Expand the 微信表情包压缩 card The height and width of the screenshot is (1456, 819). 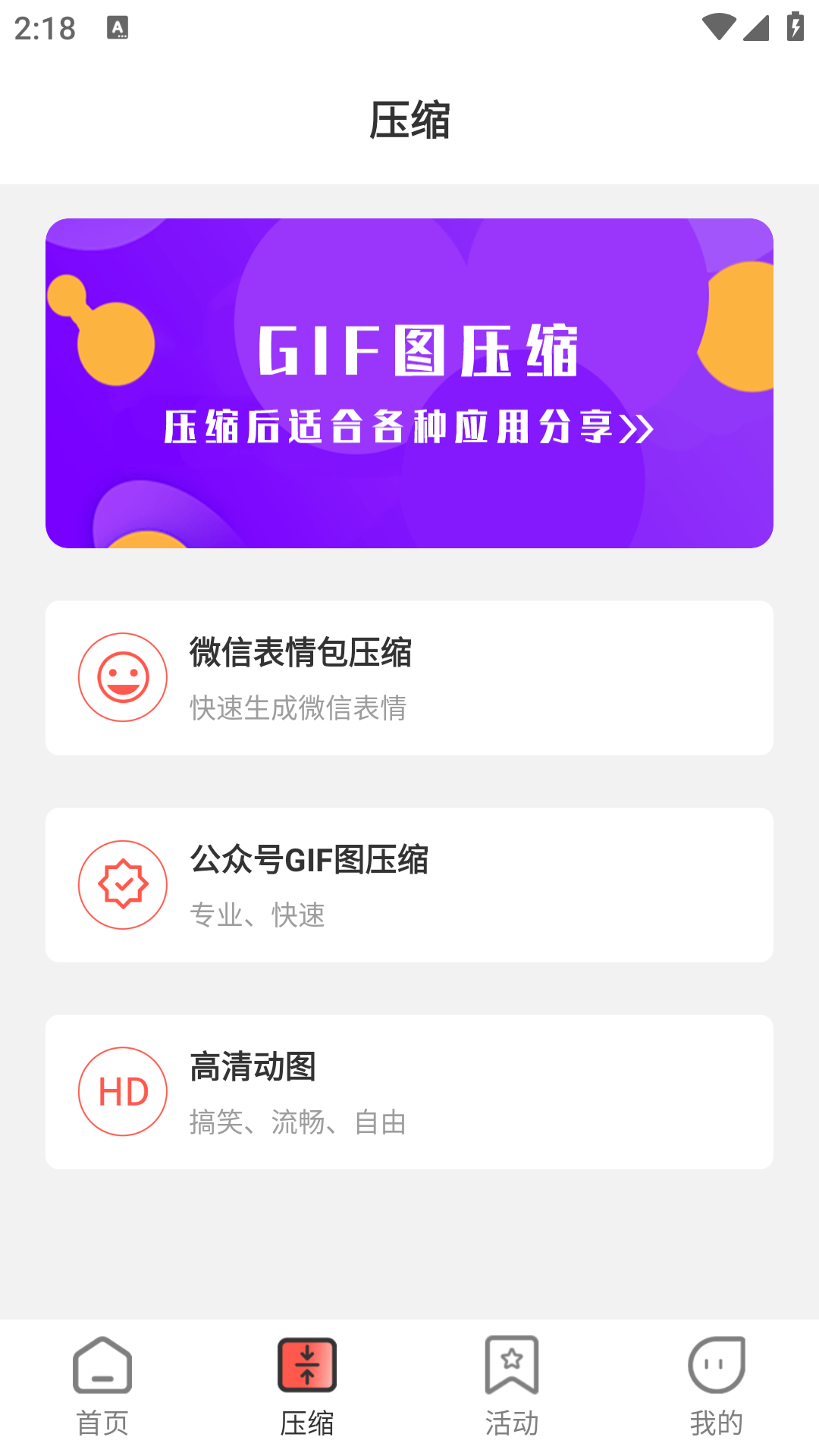pos(409,676)
